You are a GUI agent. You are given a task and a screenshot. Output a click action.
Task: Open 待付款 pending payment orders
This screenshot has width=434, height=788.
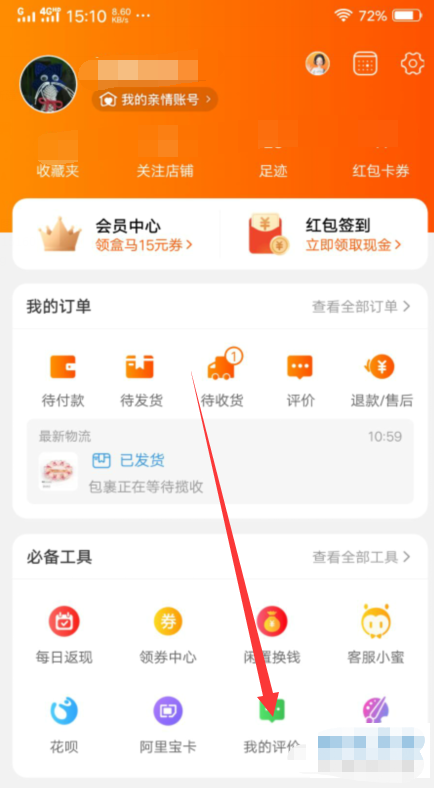point(63,380)
